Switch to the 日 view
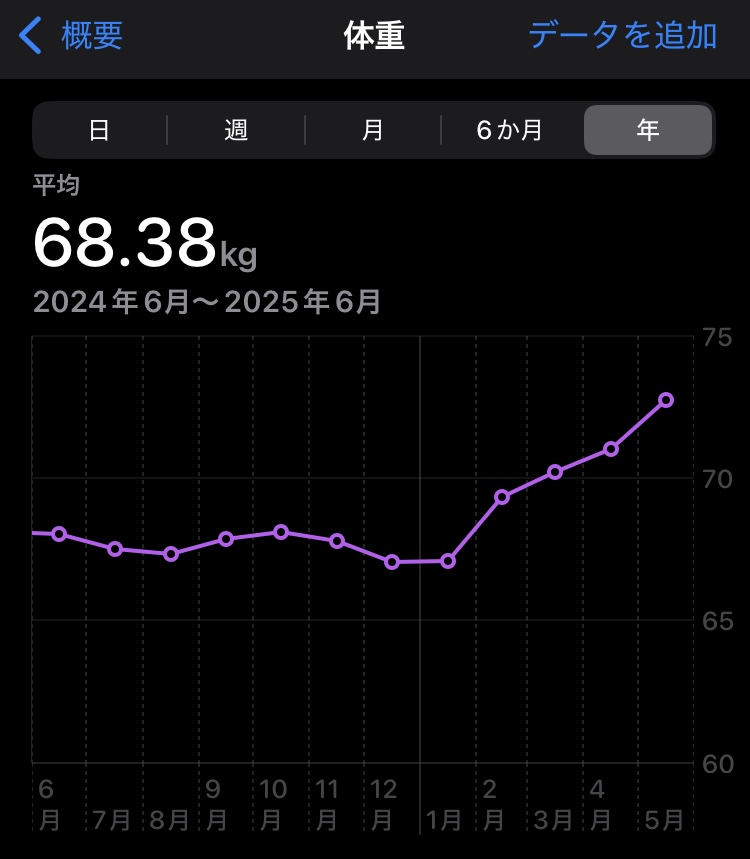750x859 pixels. 99,130
